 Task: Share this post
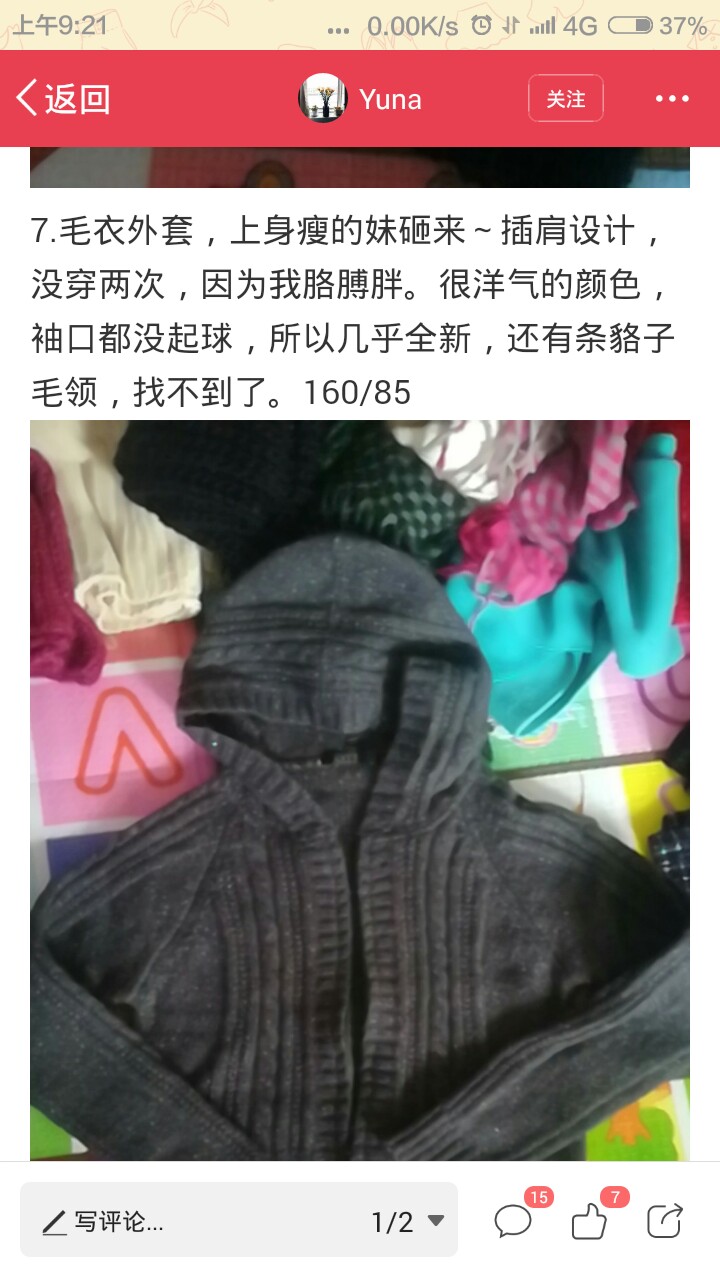[x=665, y=1221]
